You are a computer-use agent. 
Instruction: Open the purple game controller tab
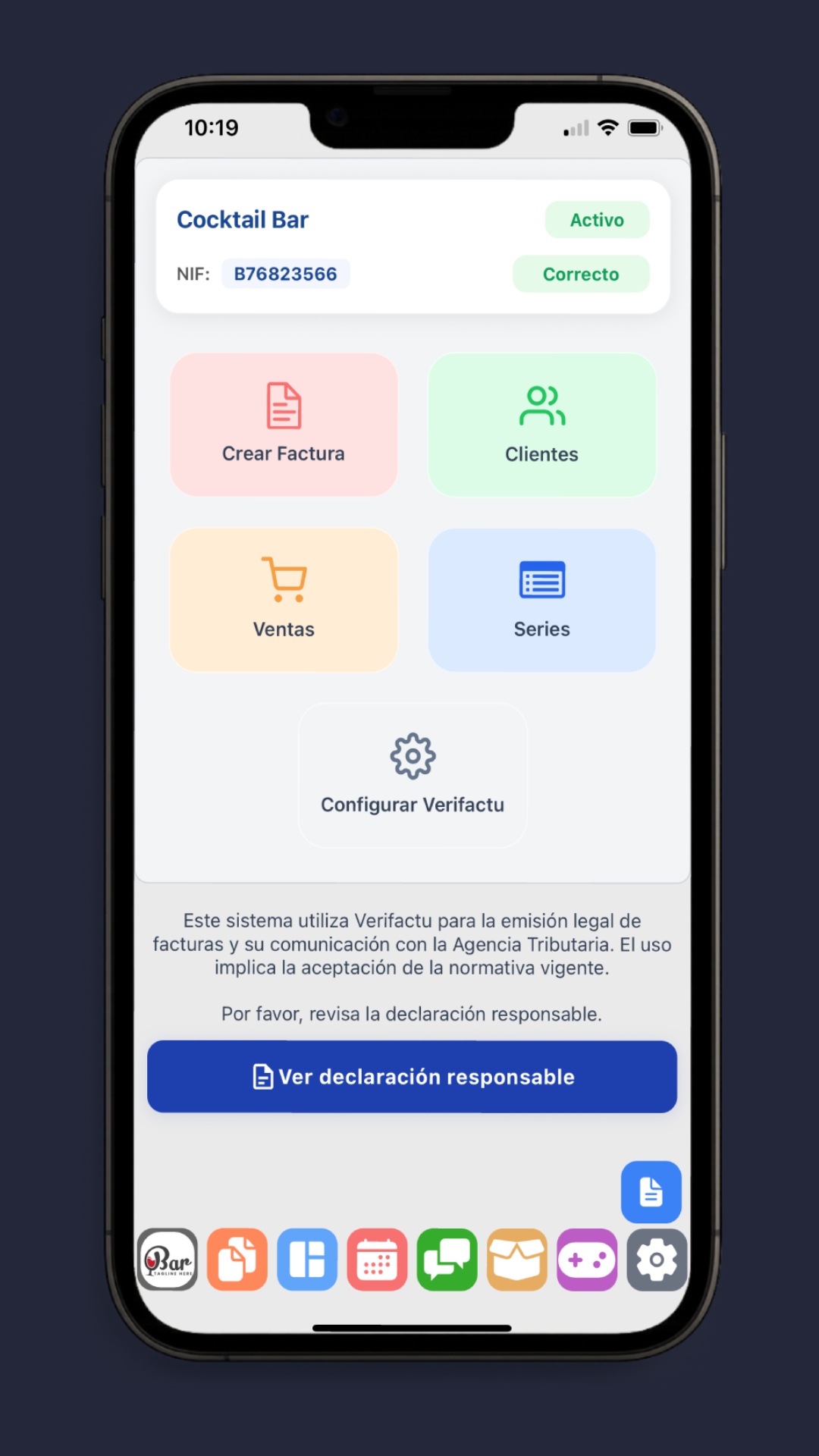click(x=587, y=1260)
